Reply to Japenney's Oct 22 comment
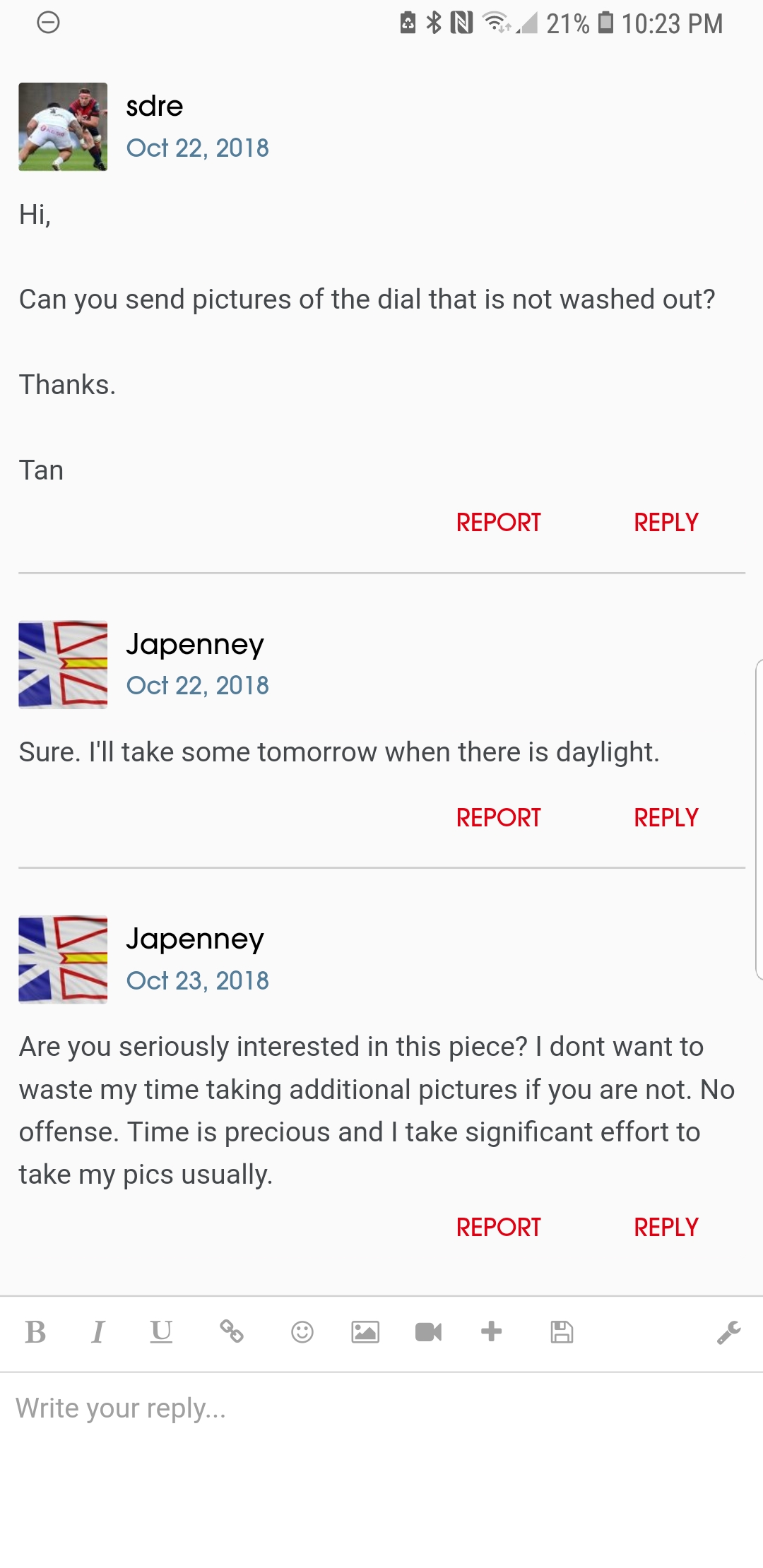Viewport: 763px width, 1568px height. tap(666, 818)
